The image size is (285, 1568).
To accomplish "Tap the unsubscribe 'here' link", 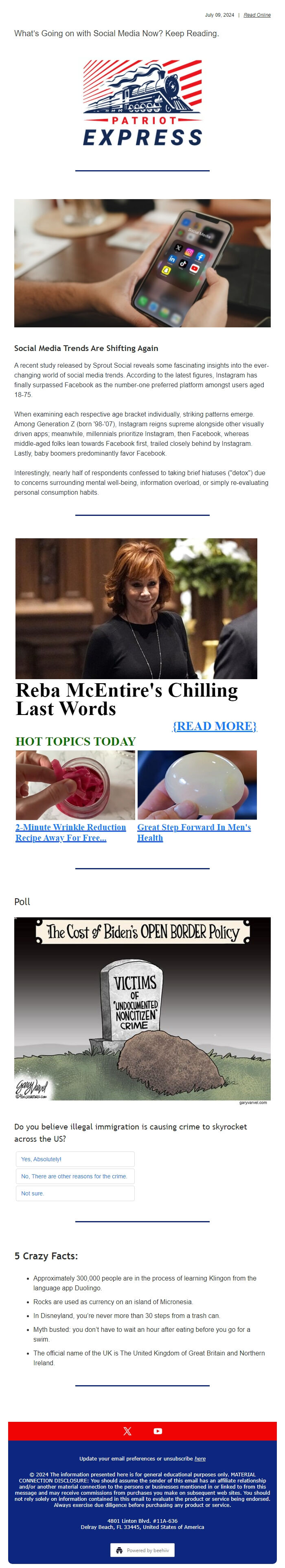I will 200,1458.
